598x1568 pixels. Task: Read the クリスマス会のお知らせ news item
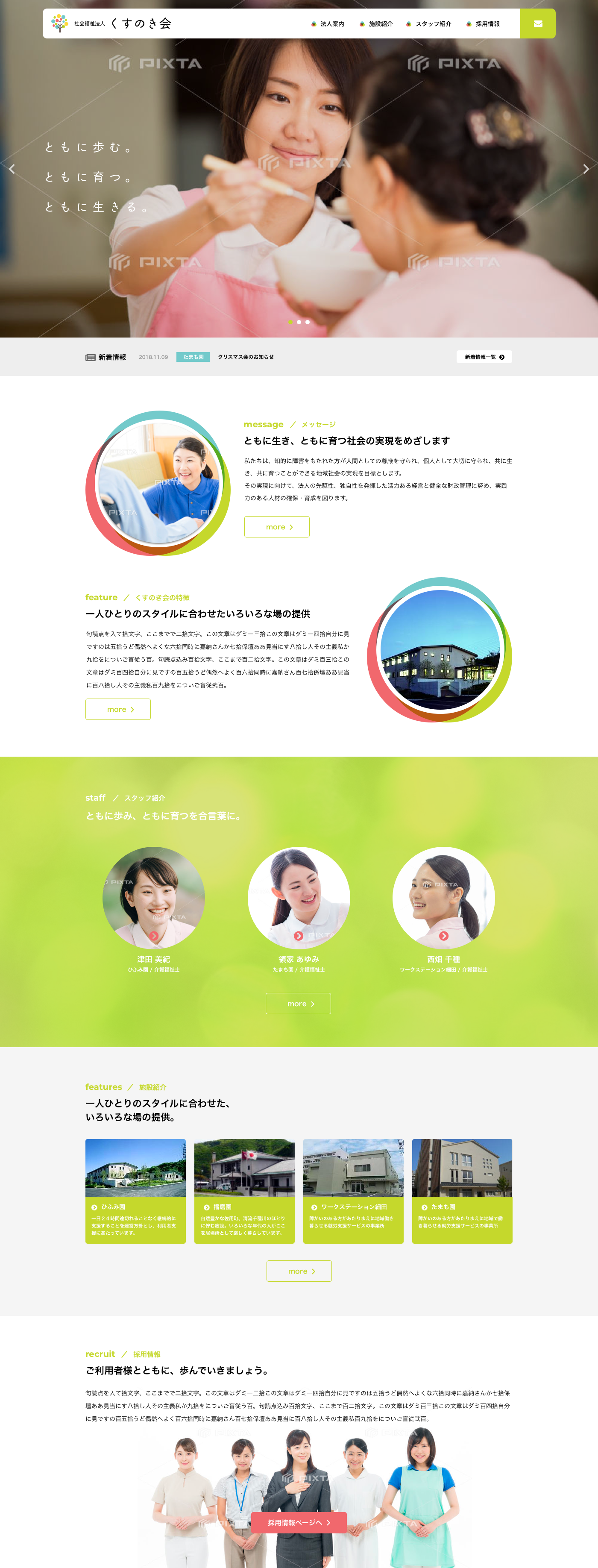[246, 357]
